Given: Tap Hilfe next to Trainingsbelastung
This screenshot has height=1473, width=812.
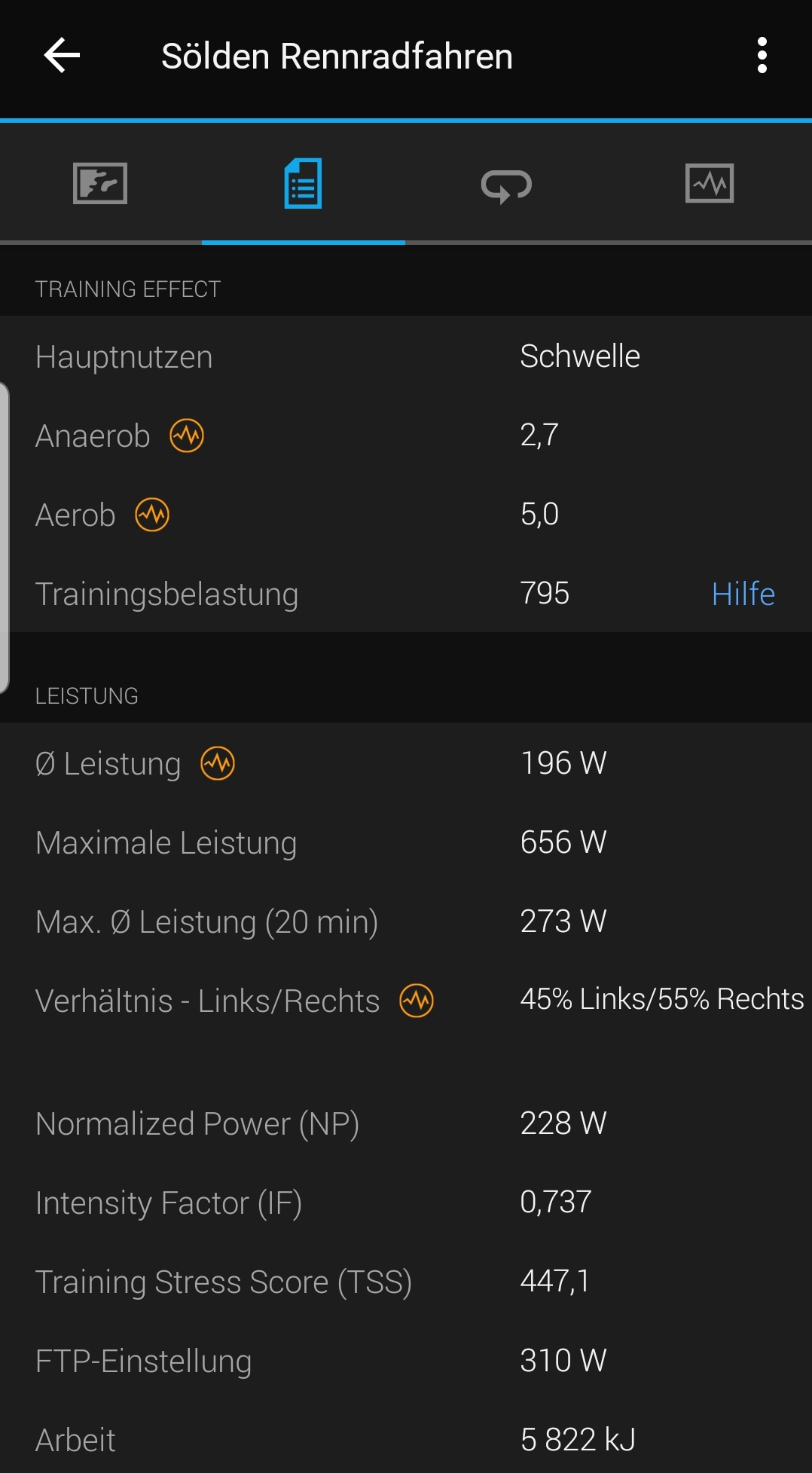Looking at the screenshot, I should 743,594.
